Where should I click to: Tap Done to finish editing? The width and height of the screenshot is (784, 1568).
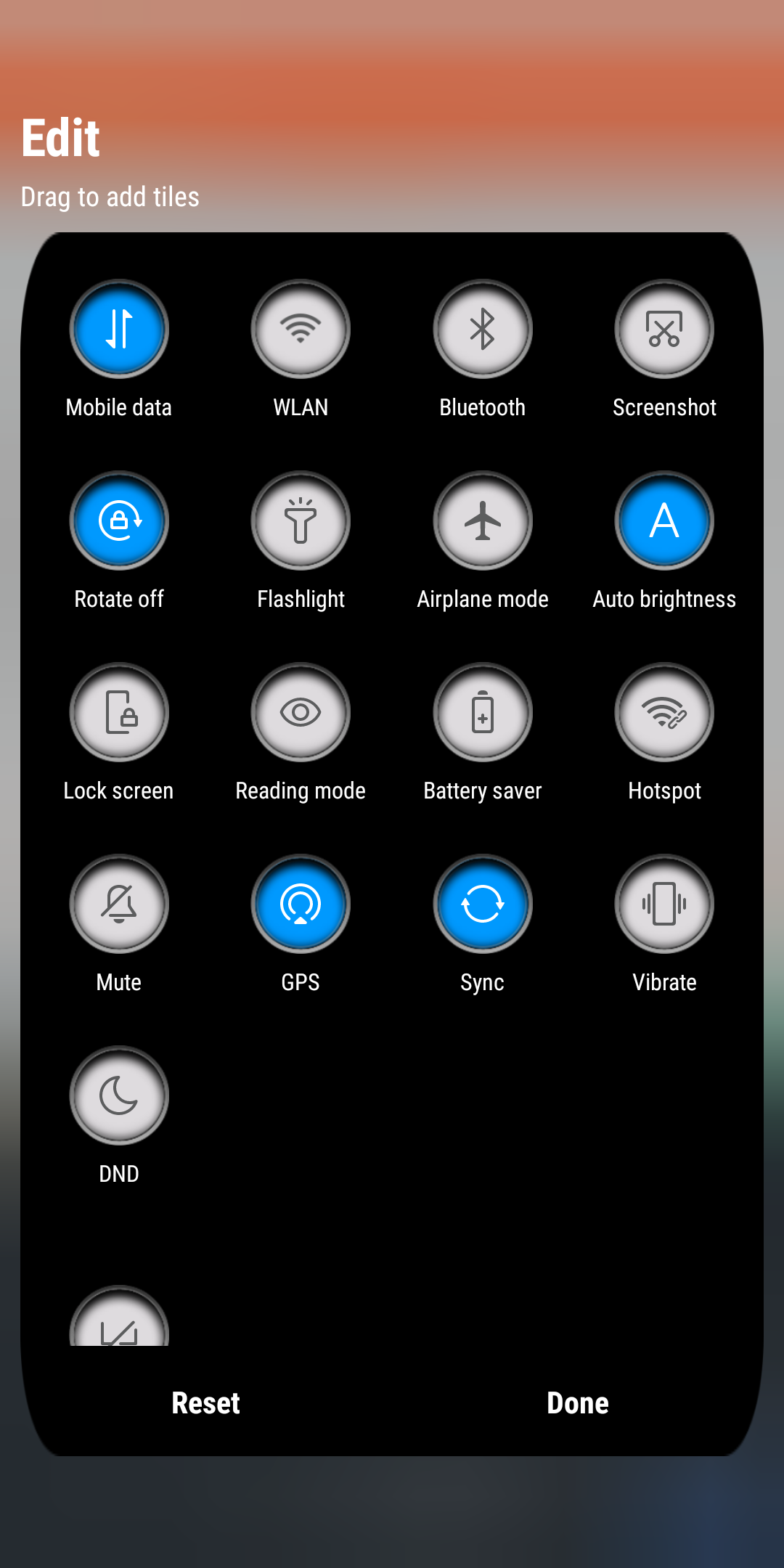coord(577,1403)
